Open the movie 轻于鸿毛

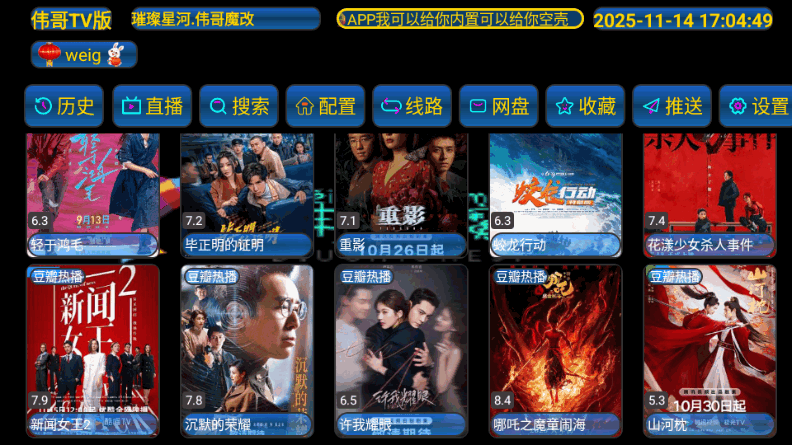point(93,190)
